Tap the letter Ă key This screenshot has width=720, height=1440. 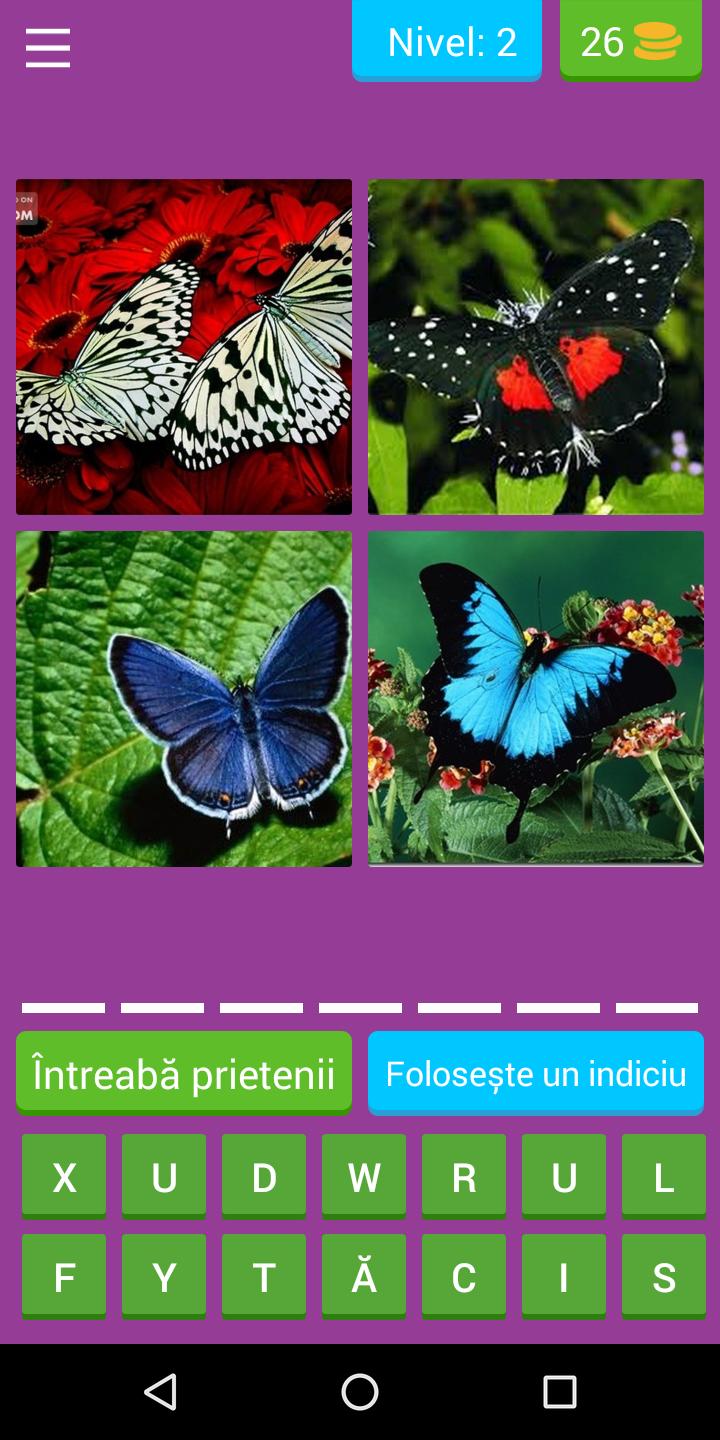pos(363,1274)
